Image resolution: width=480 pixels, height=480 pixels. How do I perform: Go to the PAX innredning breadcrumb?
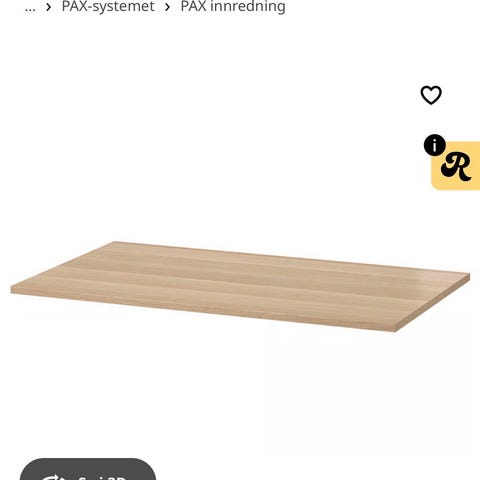click(x=233, y=6)
